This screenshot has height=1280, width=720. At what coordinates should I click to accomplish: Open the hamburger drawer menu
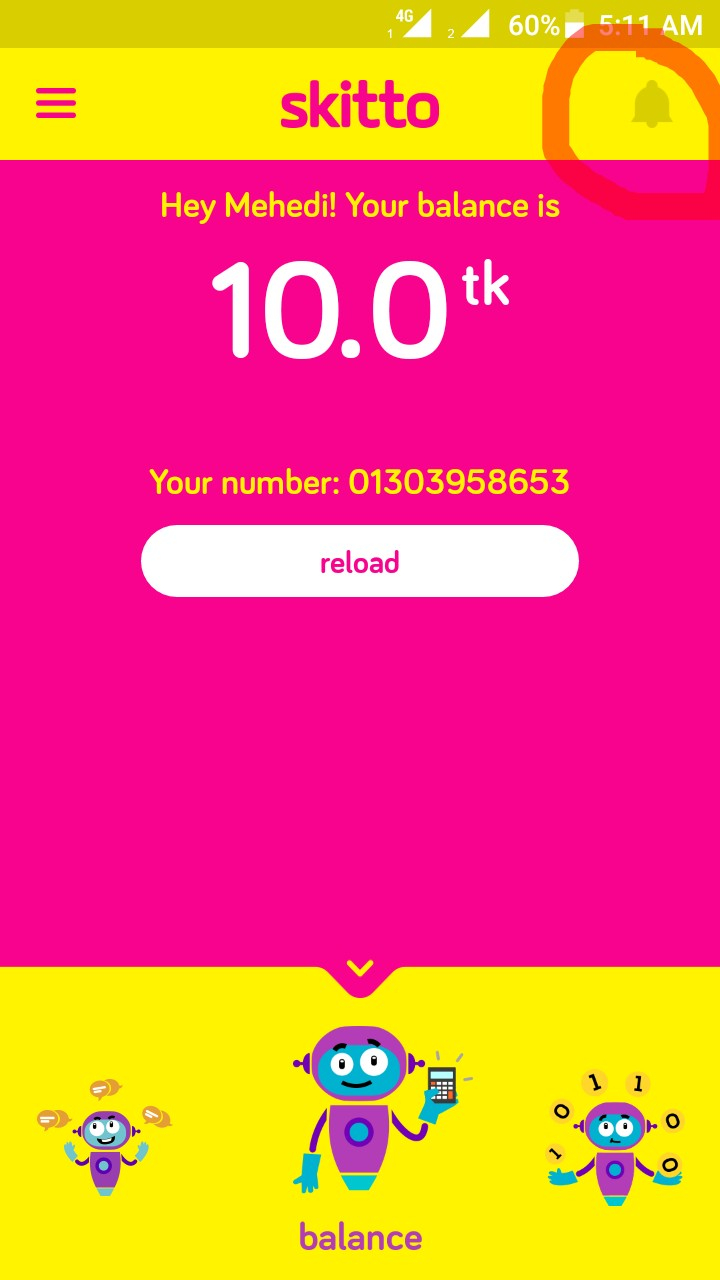56,103
